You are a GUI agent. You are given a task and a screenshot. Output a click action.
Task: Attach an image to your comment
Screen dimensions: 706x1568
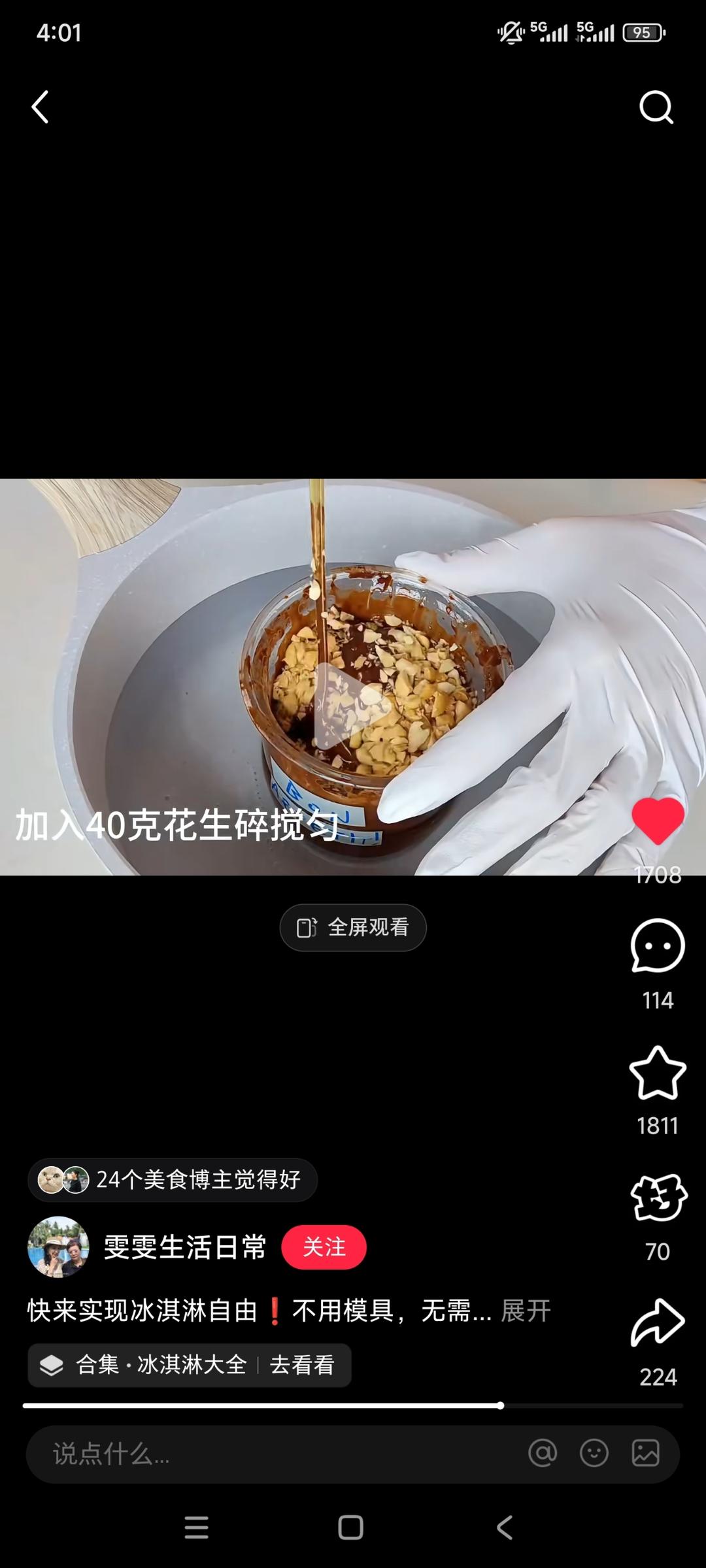646,1454
